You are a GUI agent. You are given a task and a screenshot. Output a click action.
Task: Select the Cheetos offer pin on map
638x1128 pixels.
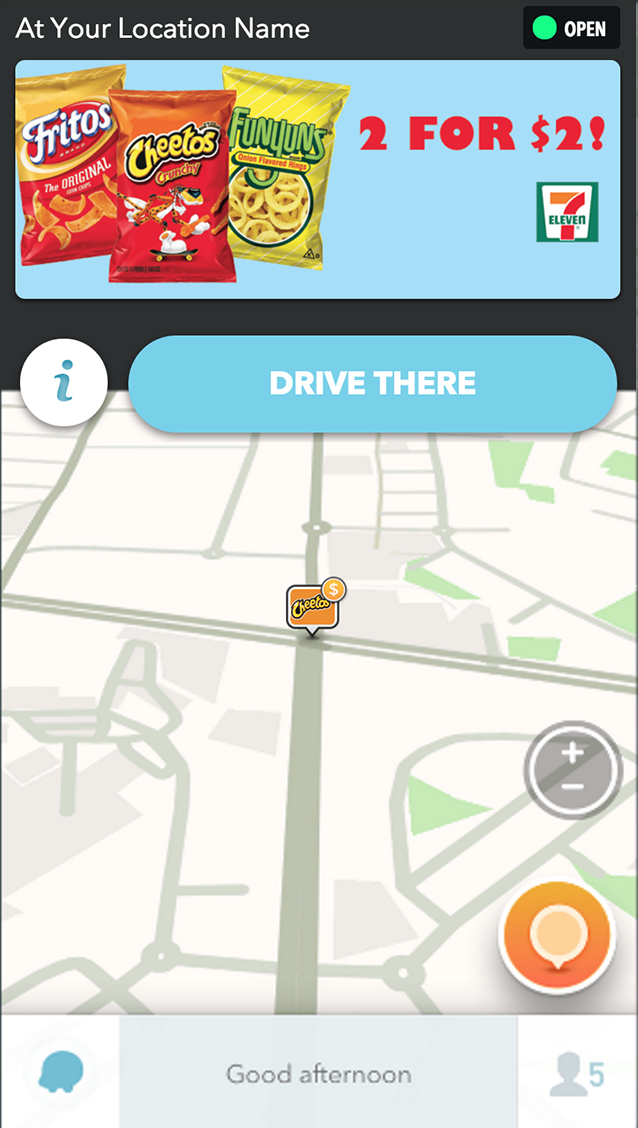click(312, 606)
